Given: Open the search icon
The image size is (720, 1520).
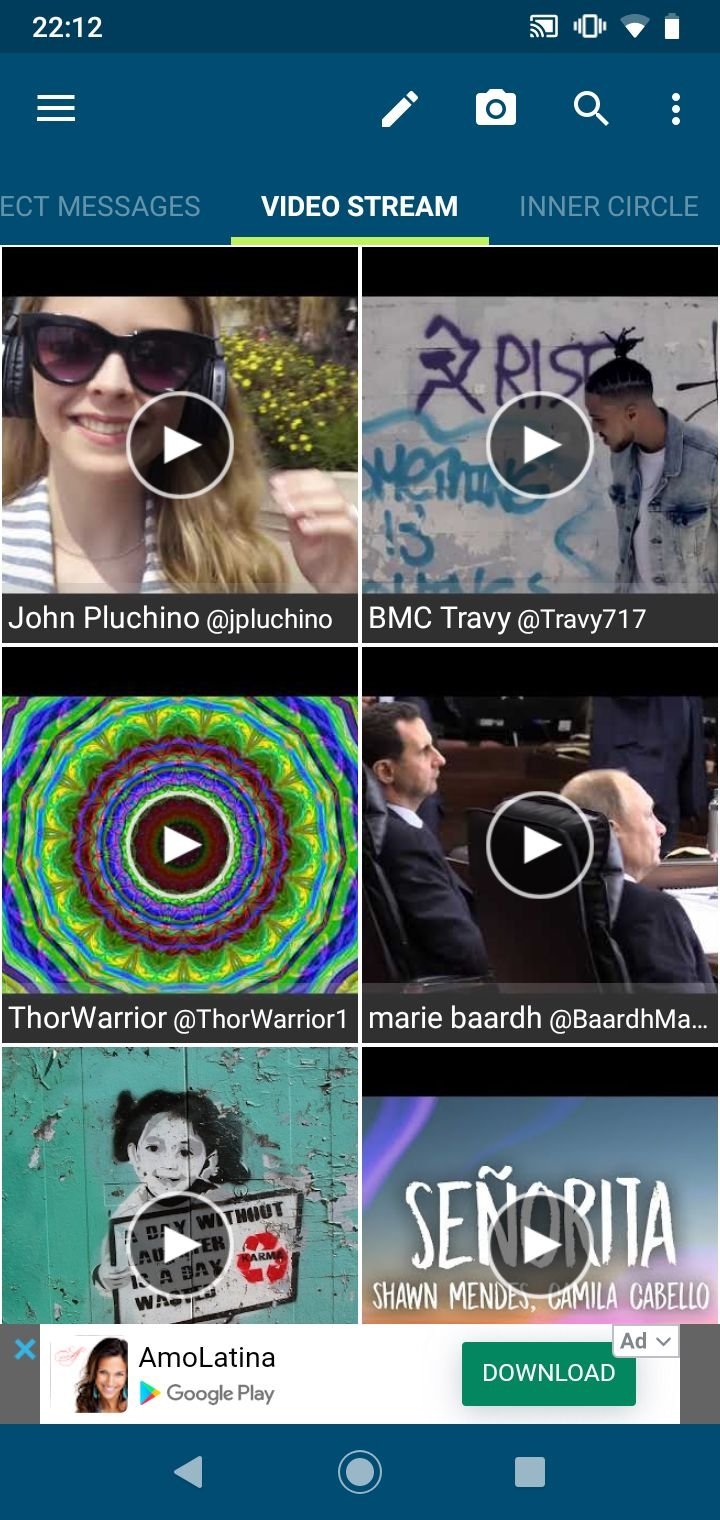Looking at the screenshot, I should [x=591, y=108].
